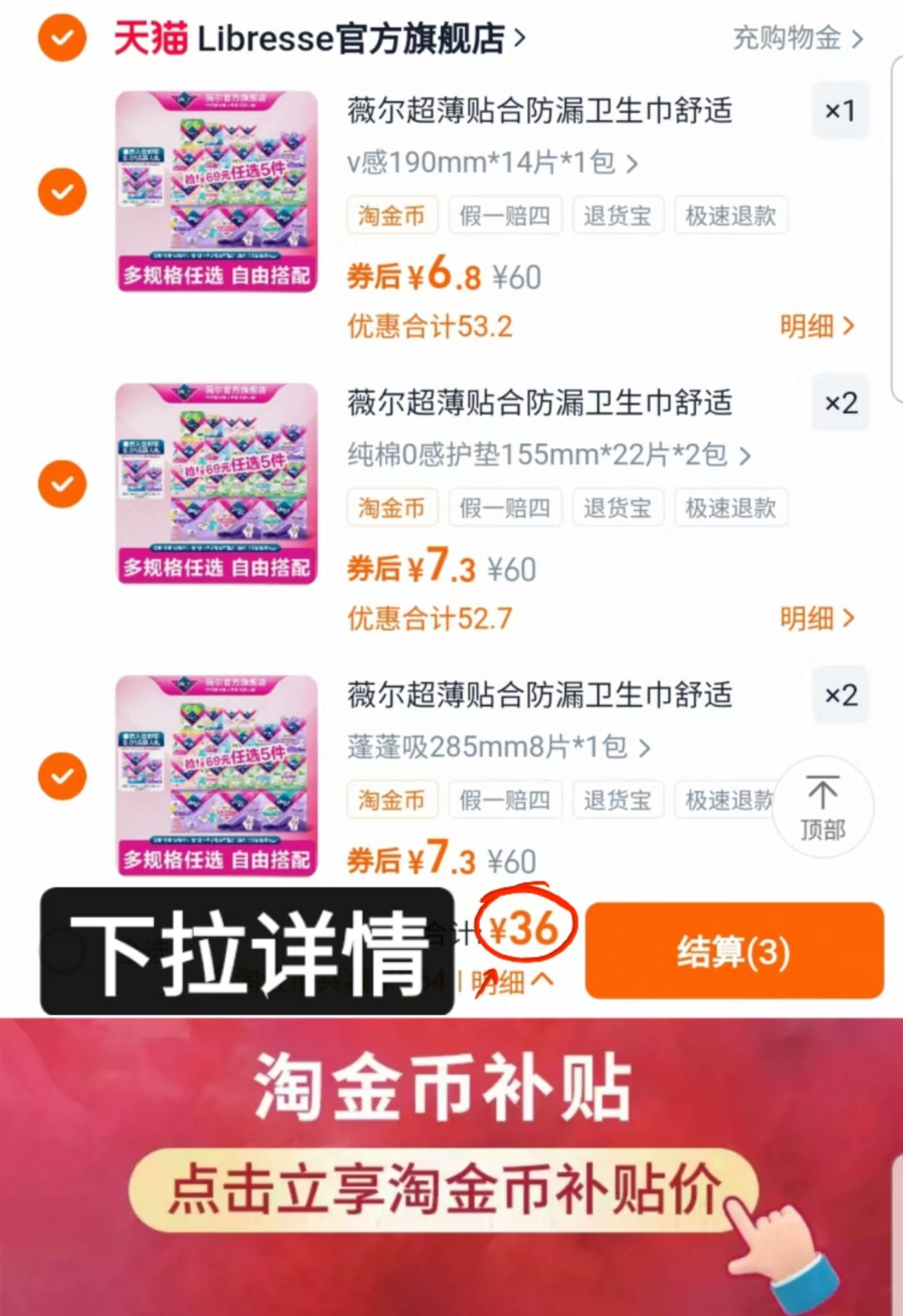Click the 极速退款 badge on first product
The height and width of the screenshot is (1316, 903).
731,216
